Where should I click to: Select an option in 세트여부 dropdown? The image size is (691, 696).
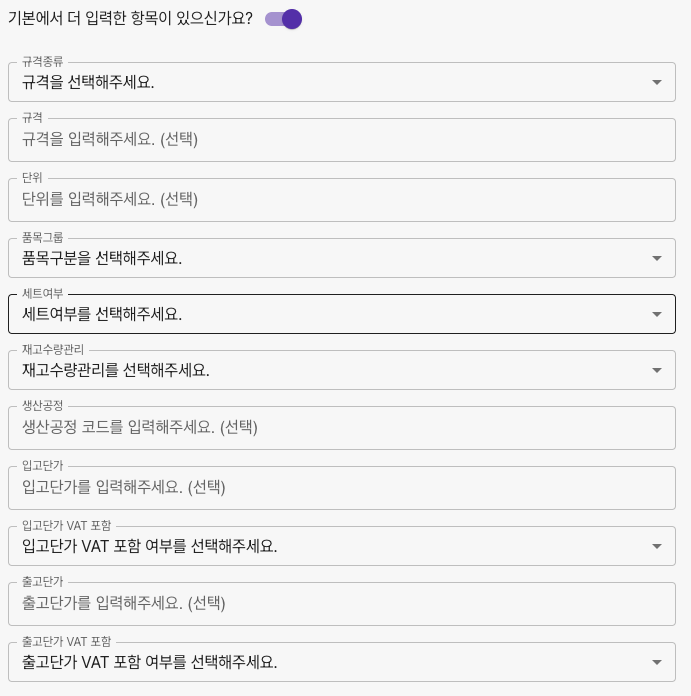click(341, 314)
